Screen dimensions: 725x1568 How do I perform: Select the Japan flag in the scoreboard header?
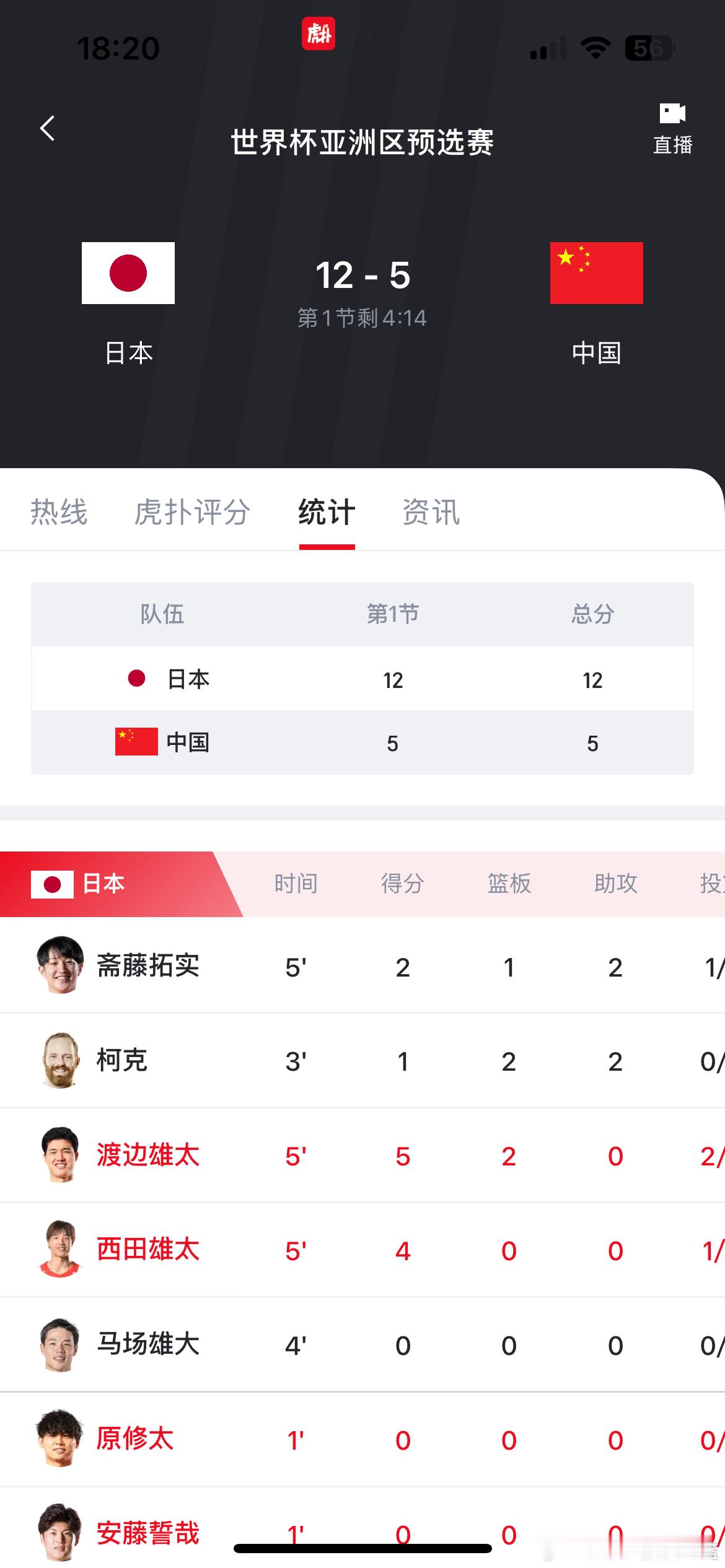[x=128, y=273]
